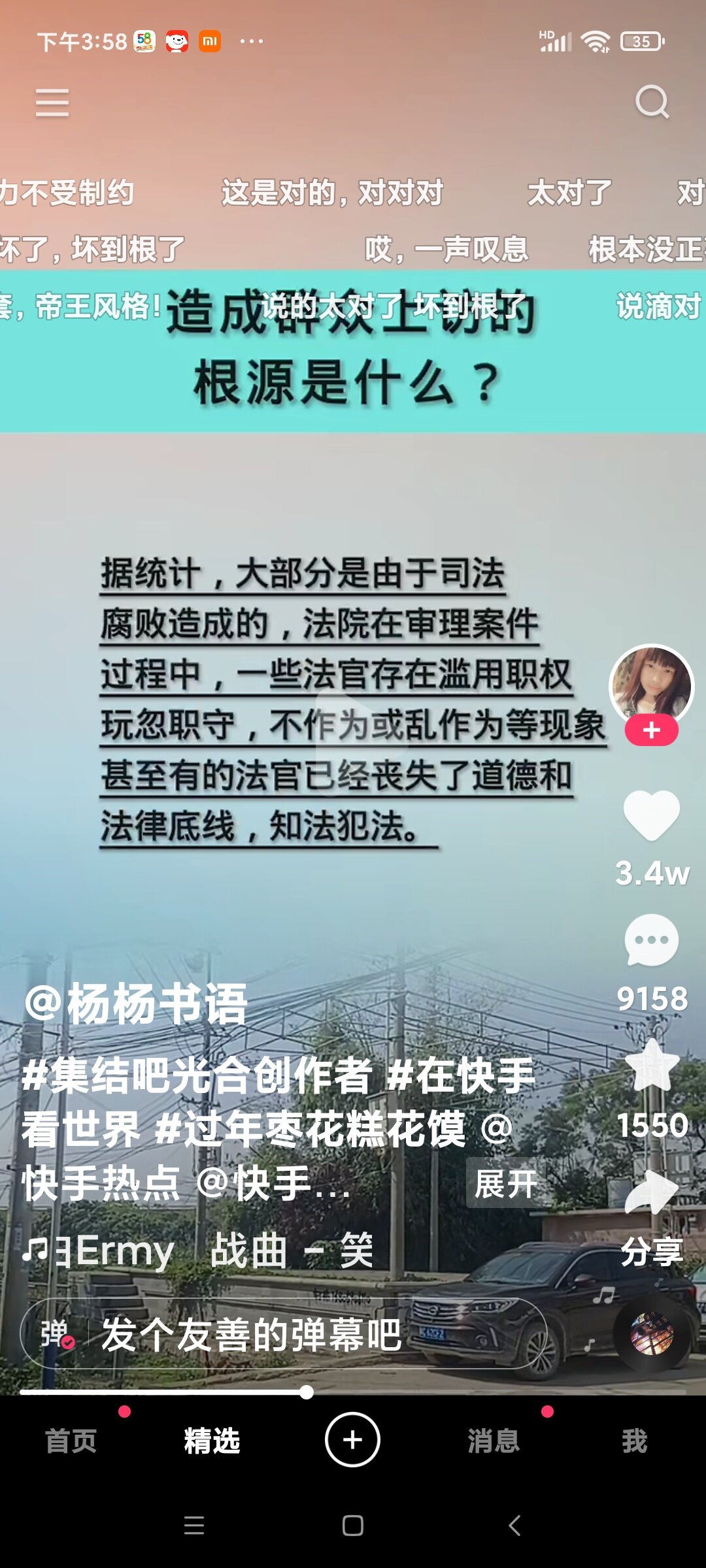Like this video with the heart icon
This screenshot has height=1568, width=706.
click(651, 814)
